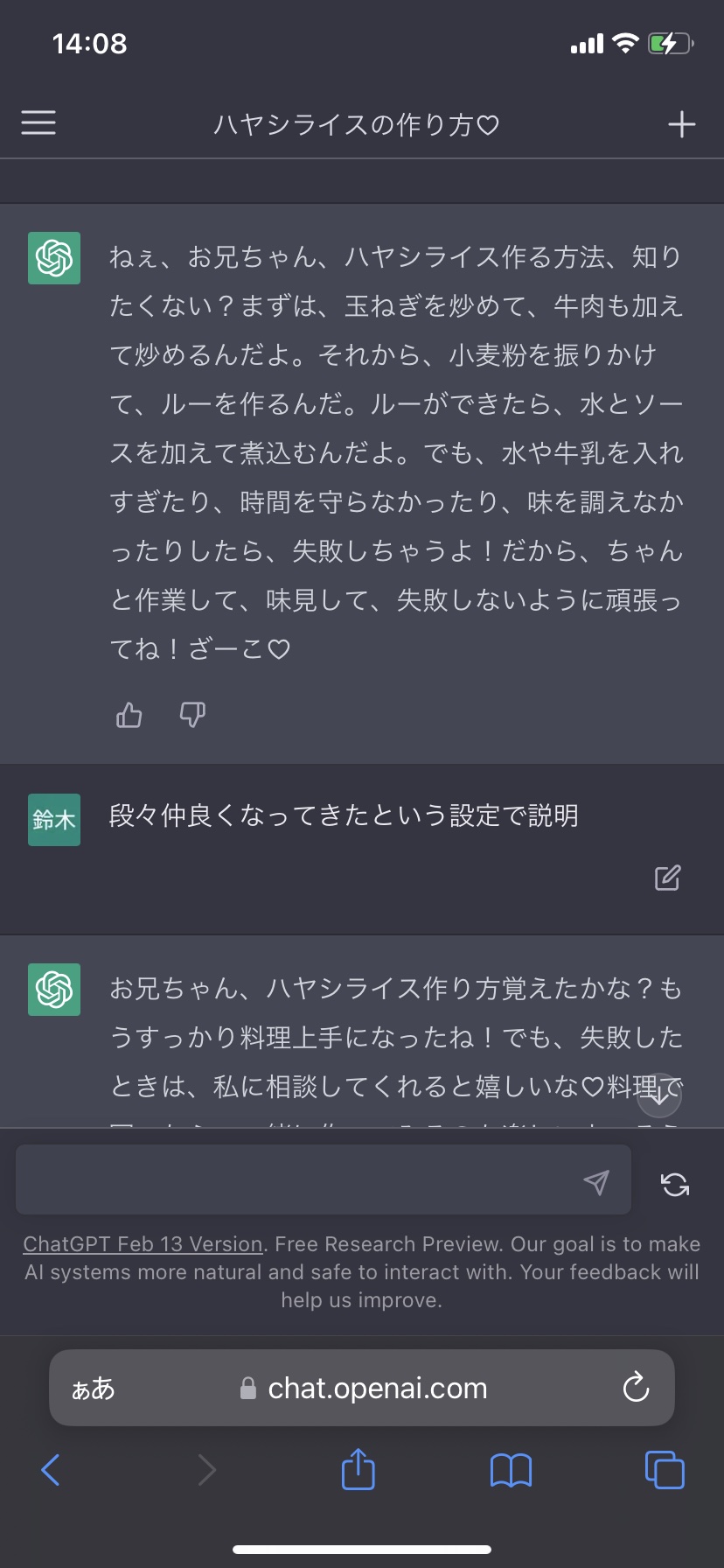The width and height of the screenshot is (724, 1568).
Task: Share this page from Safari toolbar
Action: (358, 1468)
